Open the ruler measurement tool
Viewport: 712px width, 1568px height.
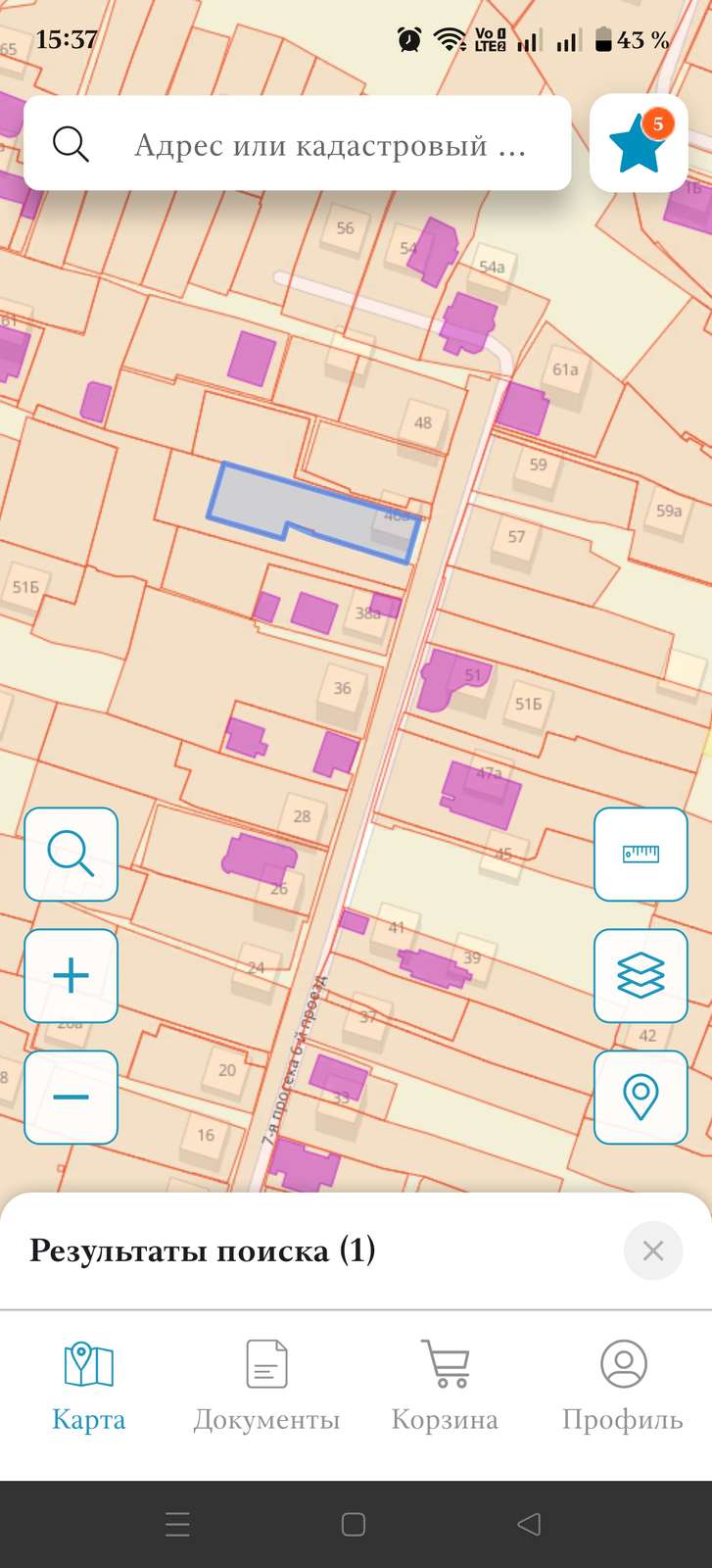point(641,854)
